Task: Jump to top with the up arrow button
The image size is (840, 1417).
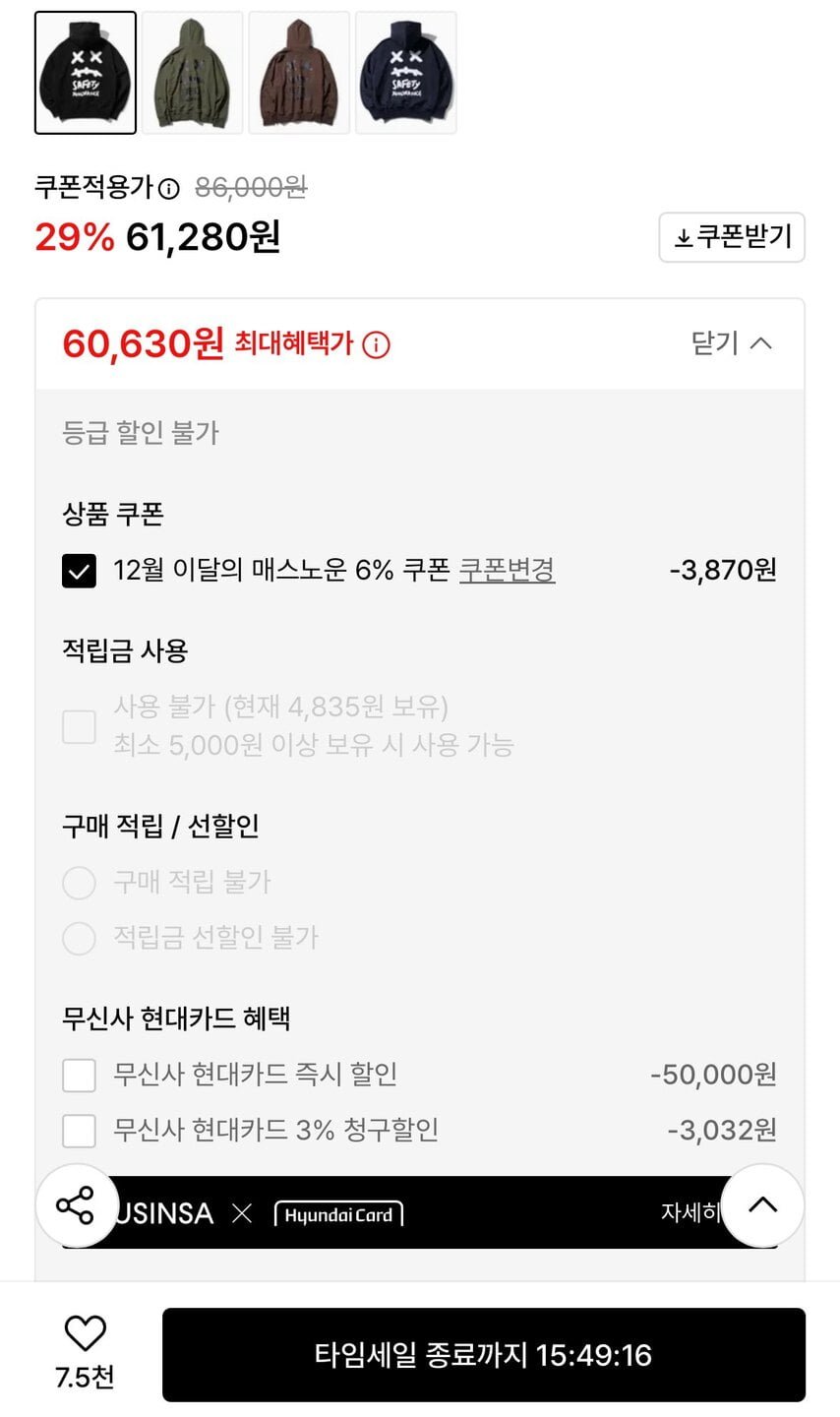Action: pos(762,1205)
